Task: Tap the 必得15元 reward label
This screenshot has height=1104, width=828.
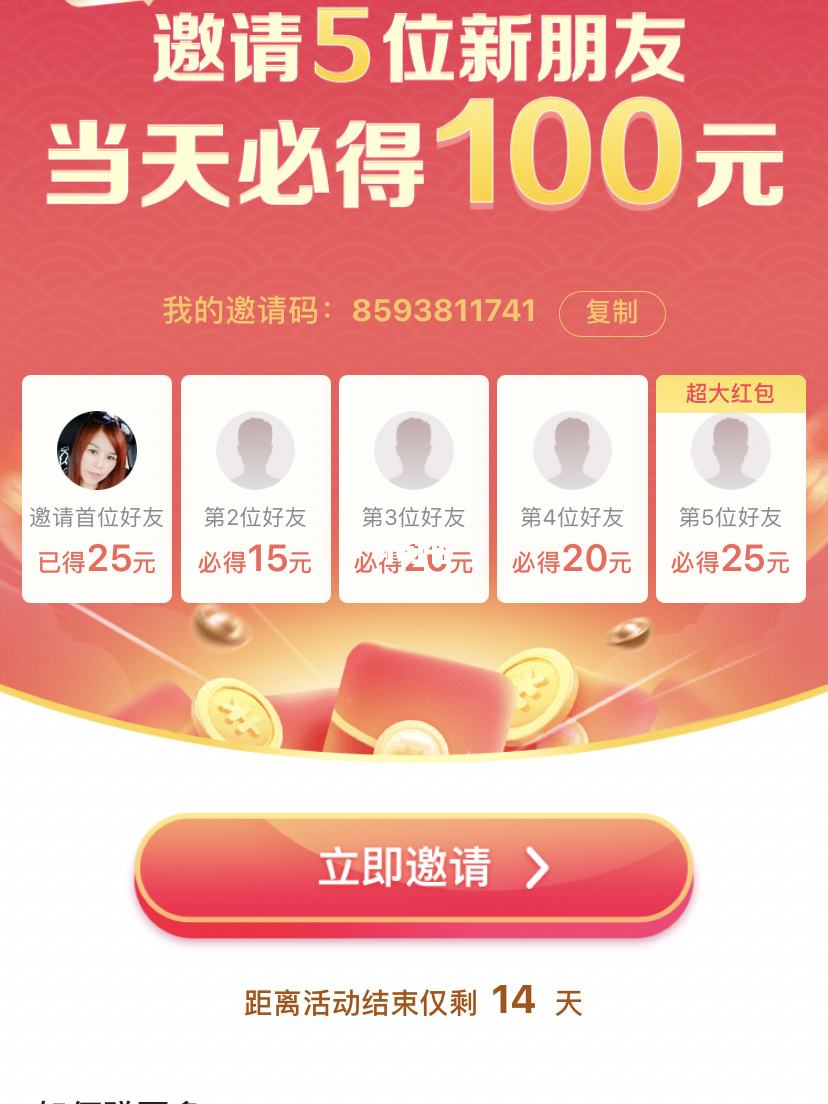Action: 255,561
